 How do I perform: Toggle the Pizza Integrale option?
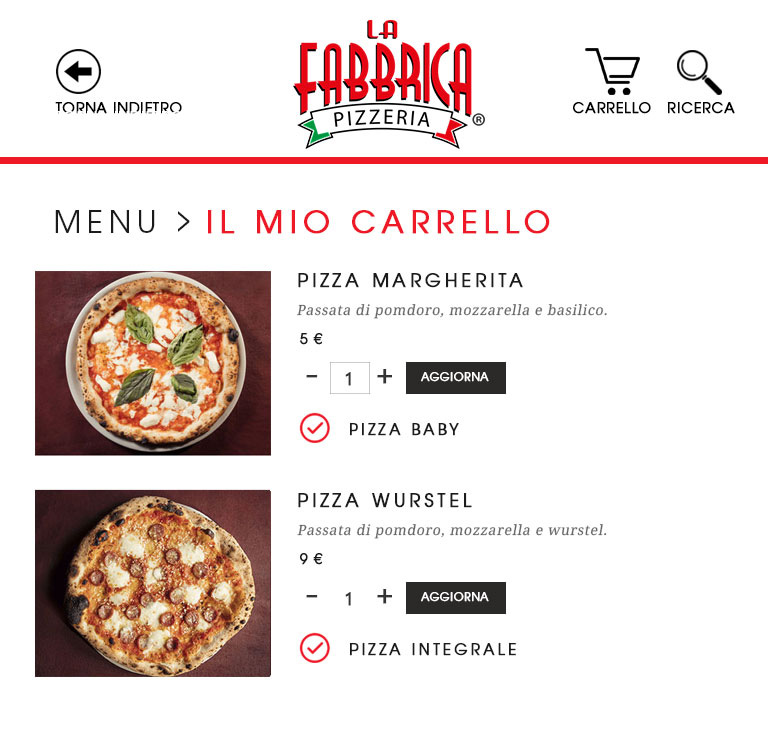click(315, 649)
